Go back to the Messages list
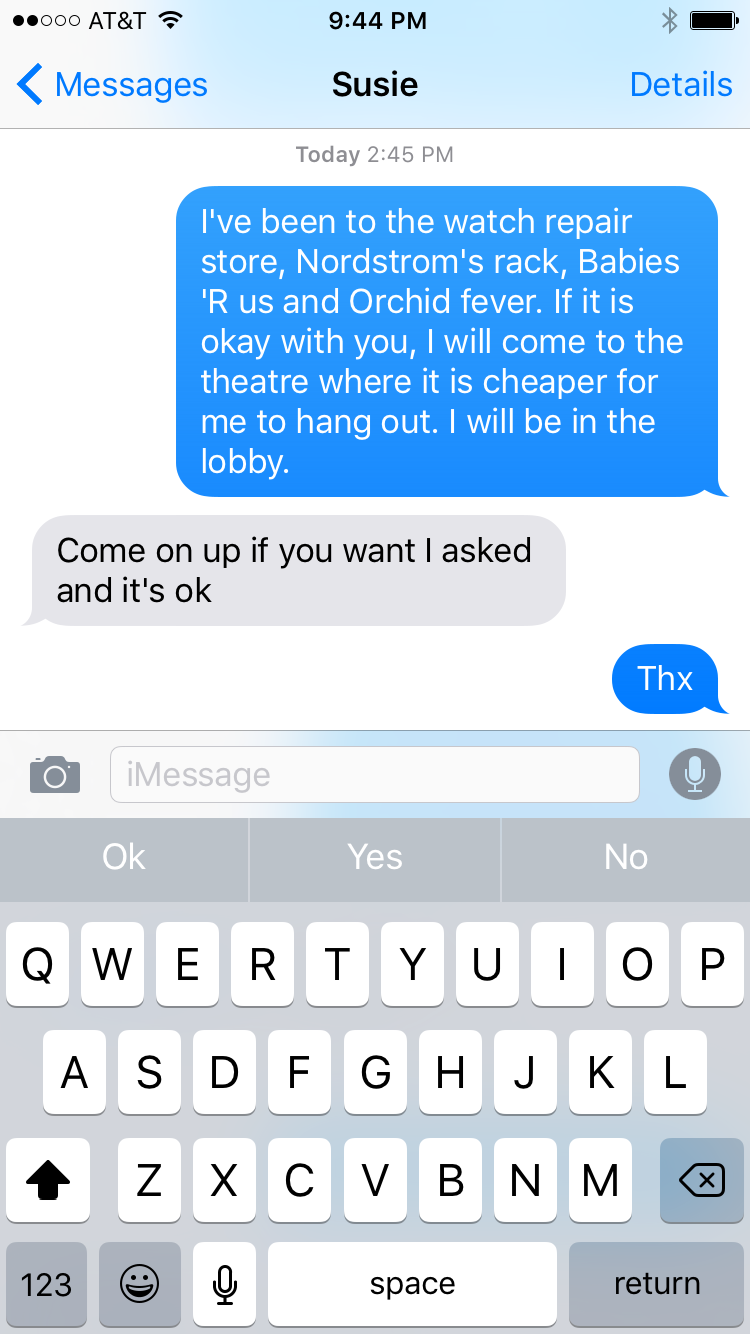750x1334 pixels. [112, 86]
